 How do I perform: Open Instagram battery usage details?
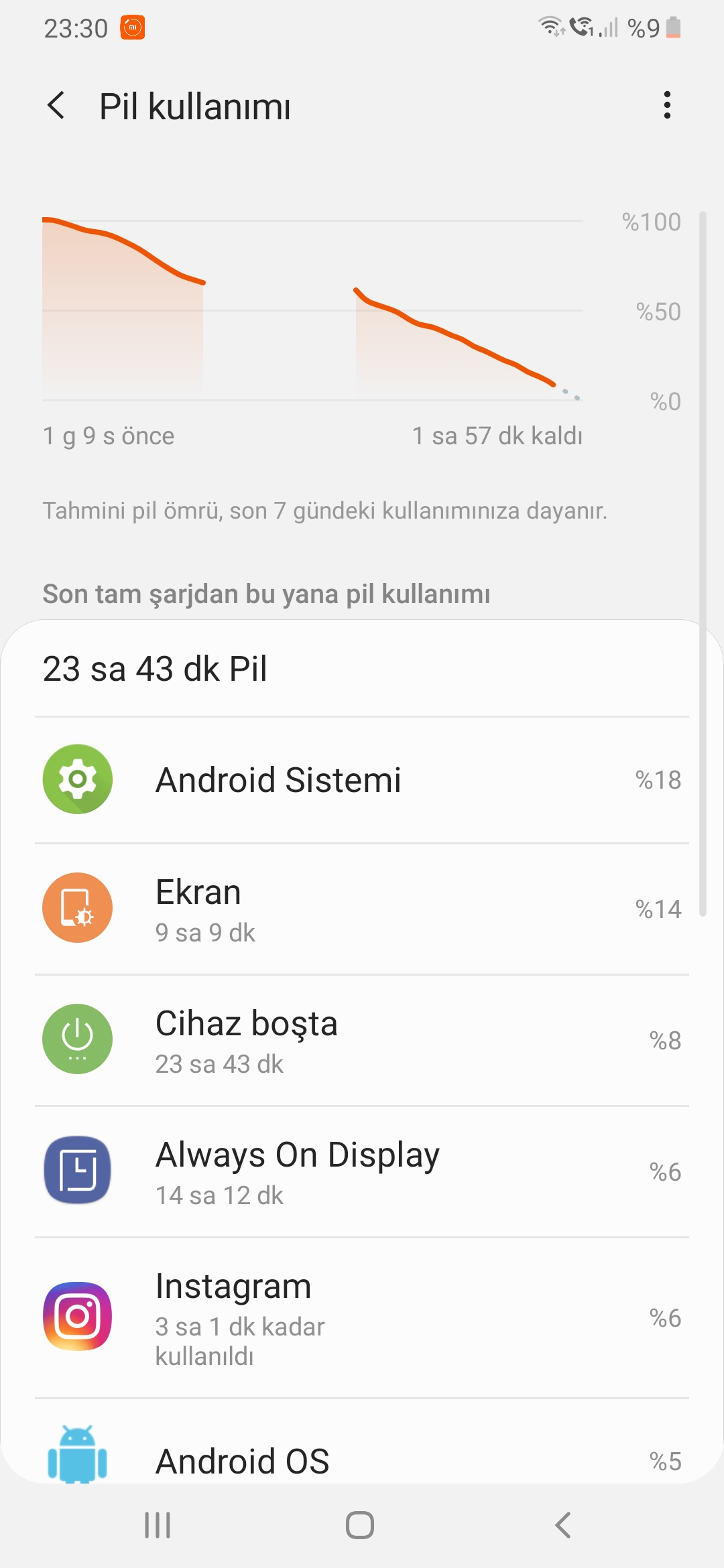point(362,1317)
